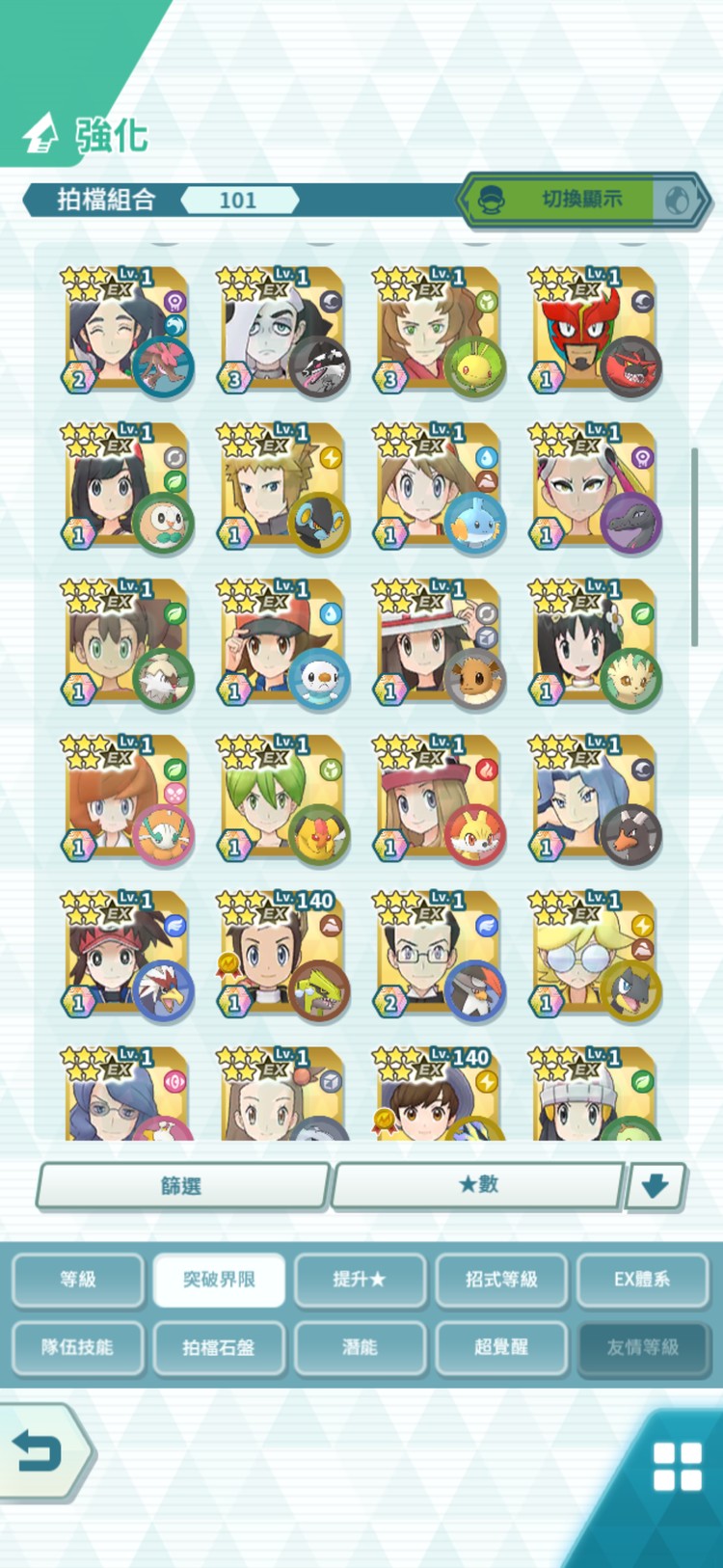
Task: Open the 招式等級 tab
Action: [x=501, y=1280]
